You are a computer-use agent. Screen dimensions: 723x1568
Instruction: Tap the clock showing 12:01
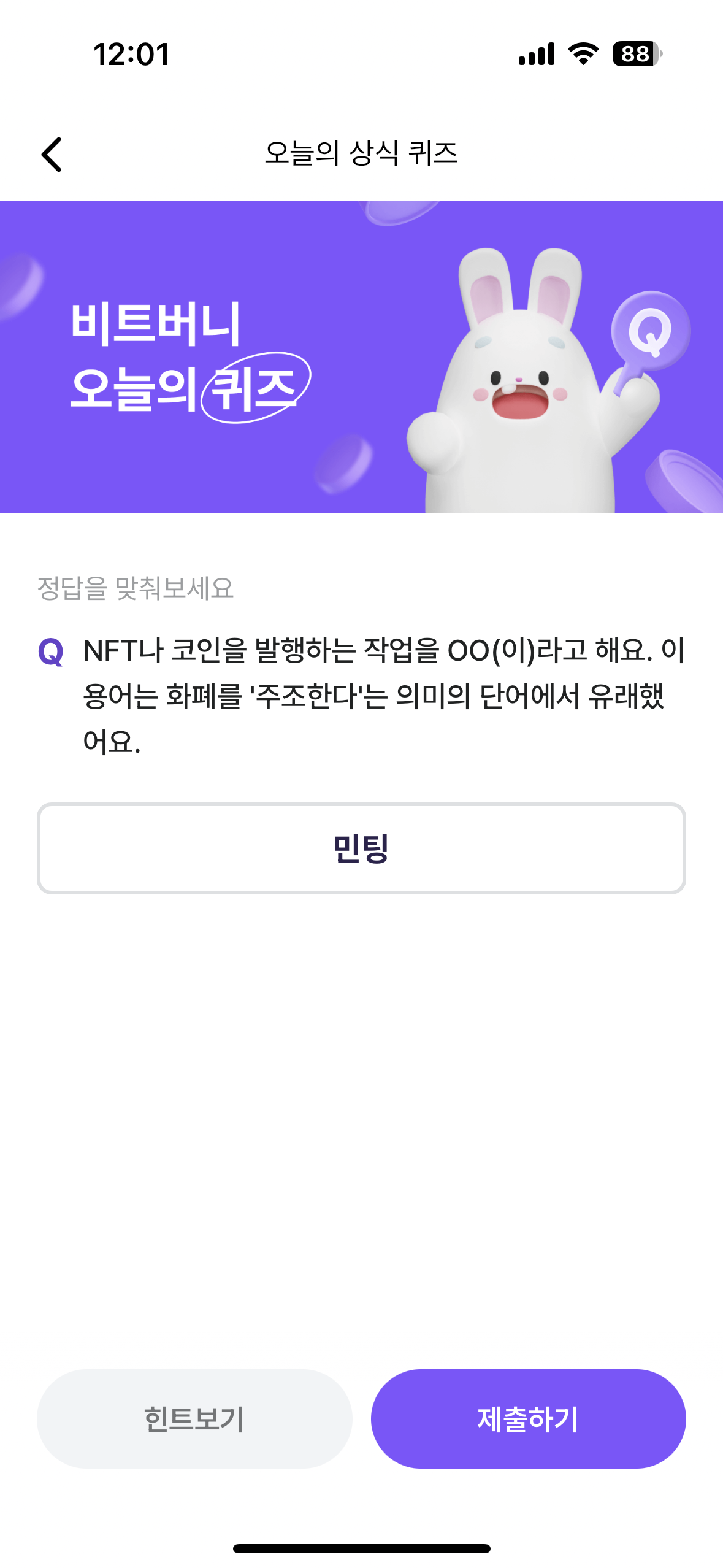[130, 55]
